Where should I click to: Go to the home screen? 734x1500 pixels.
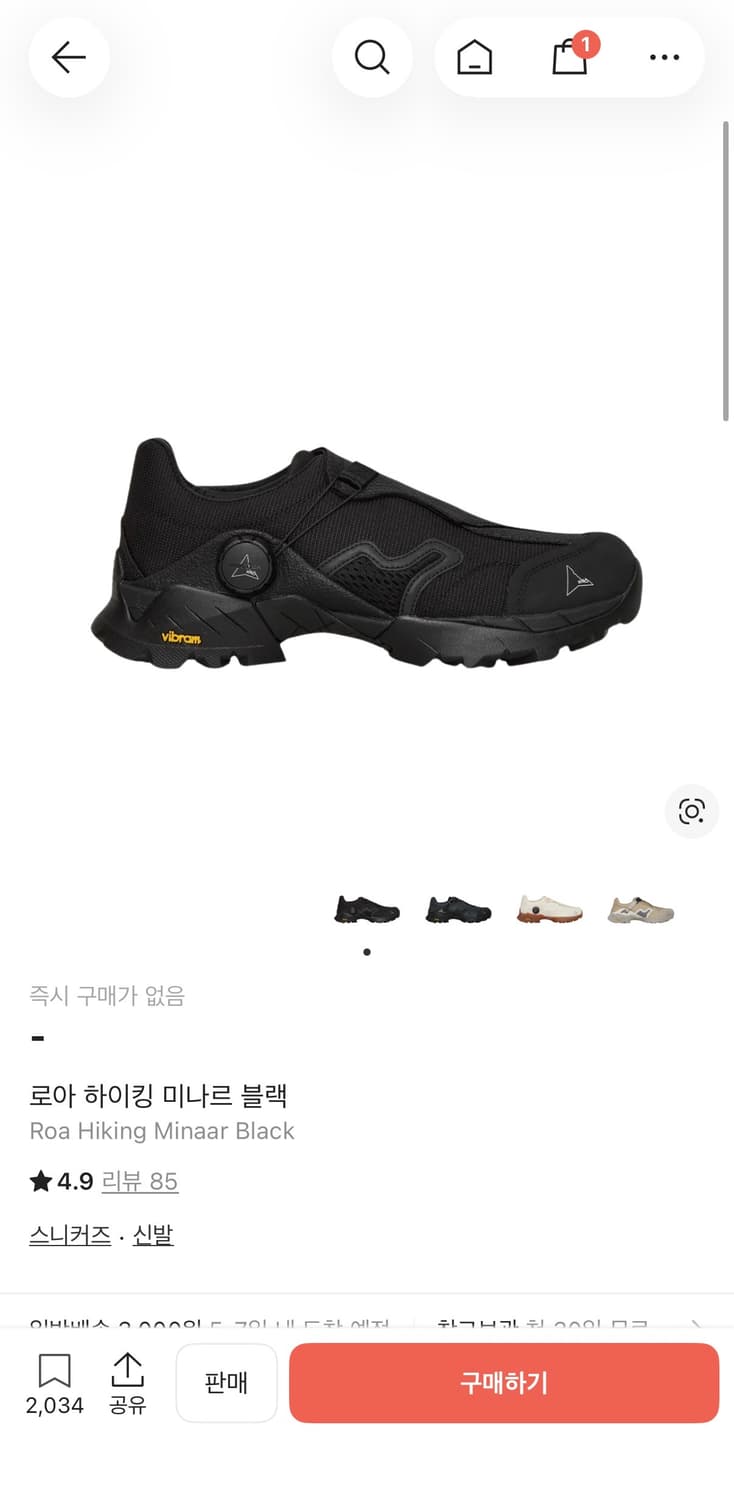click(x=475, y=57)
